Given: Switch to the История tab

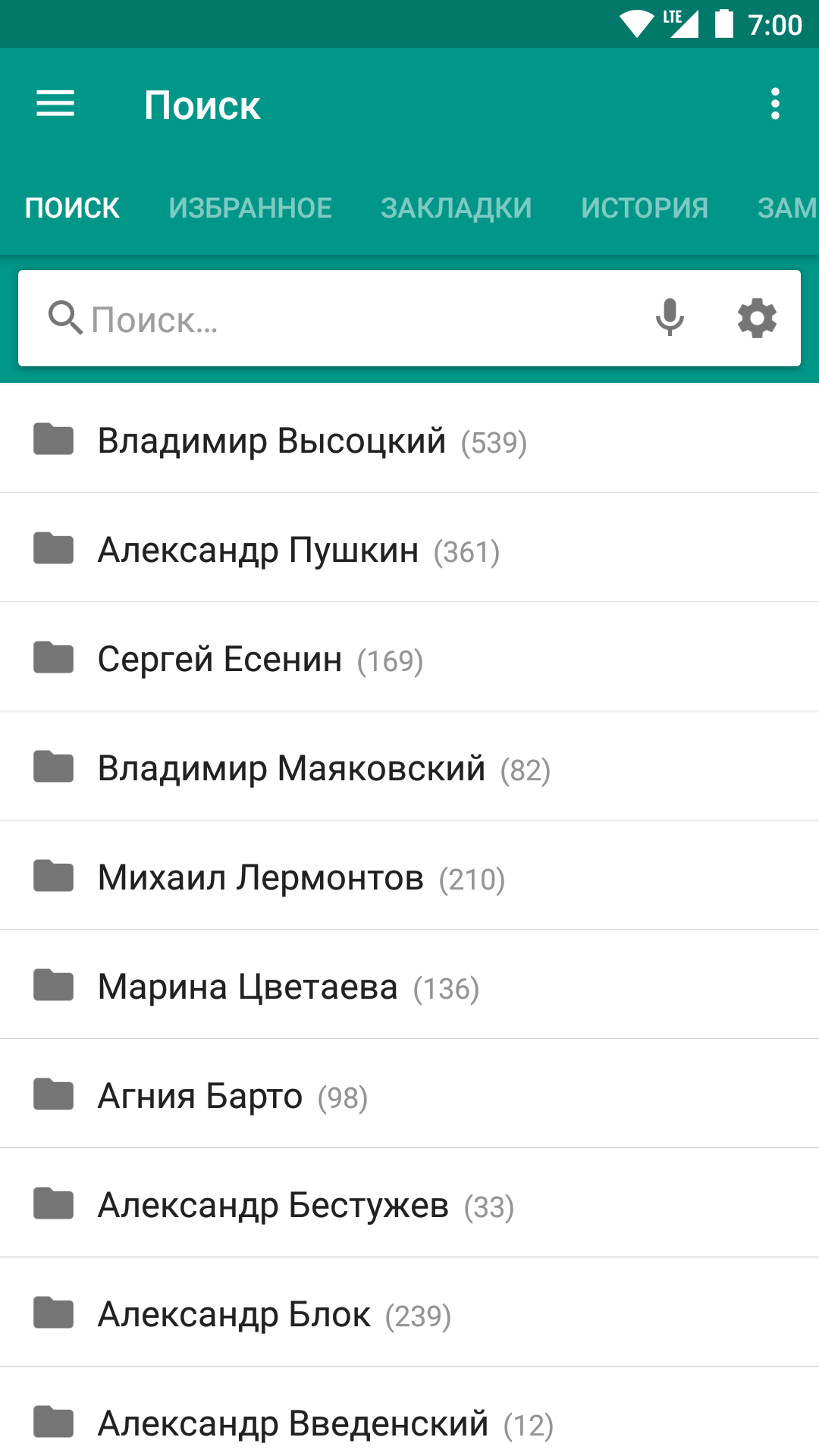Looking at the screenshot, I should (645, 208).
